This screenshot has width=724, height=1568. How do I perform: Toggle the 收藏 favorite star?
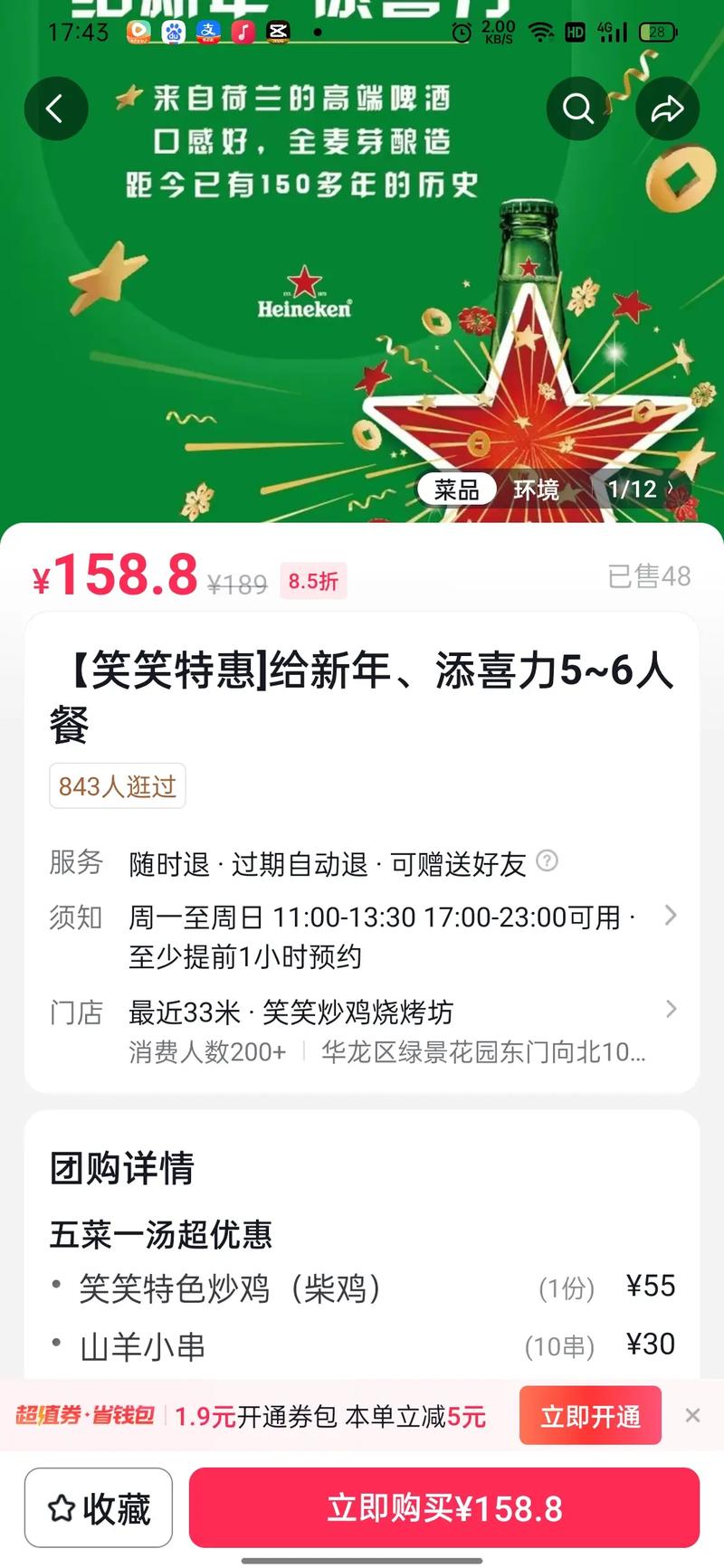(x=98, y=1507)
